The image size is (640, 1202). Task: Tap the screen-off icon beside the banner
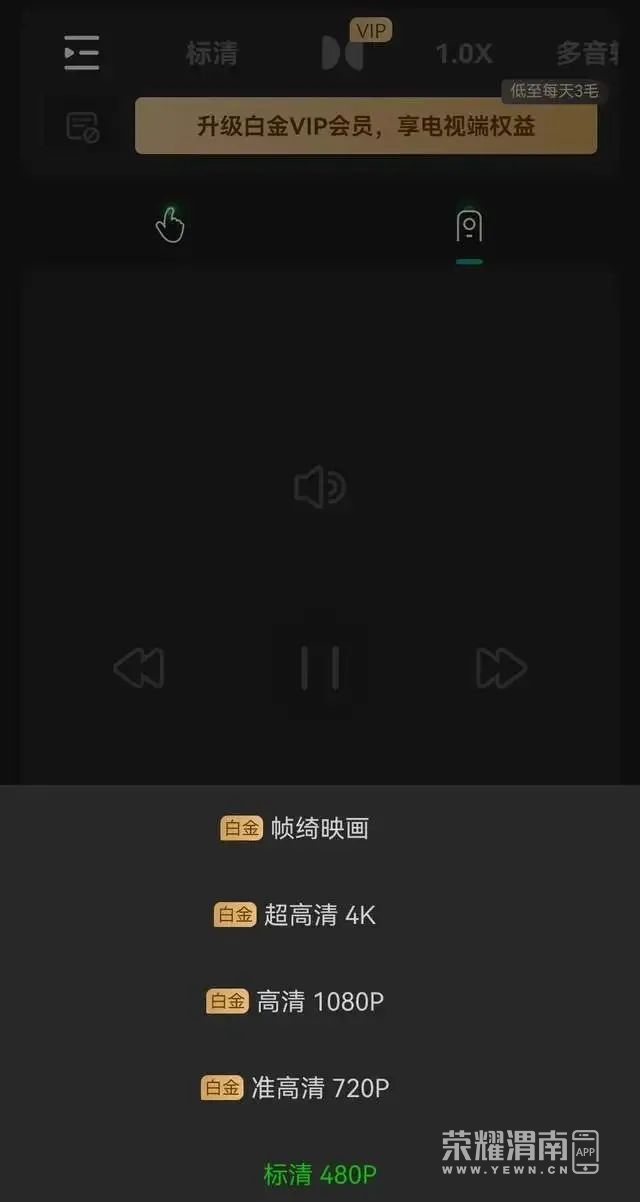point(82,127)
